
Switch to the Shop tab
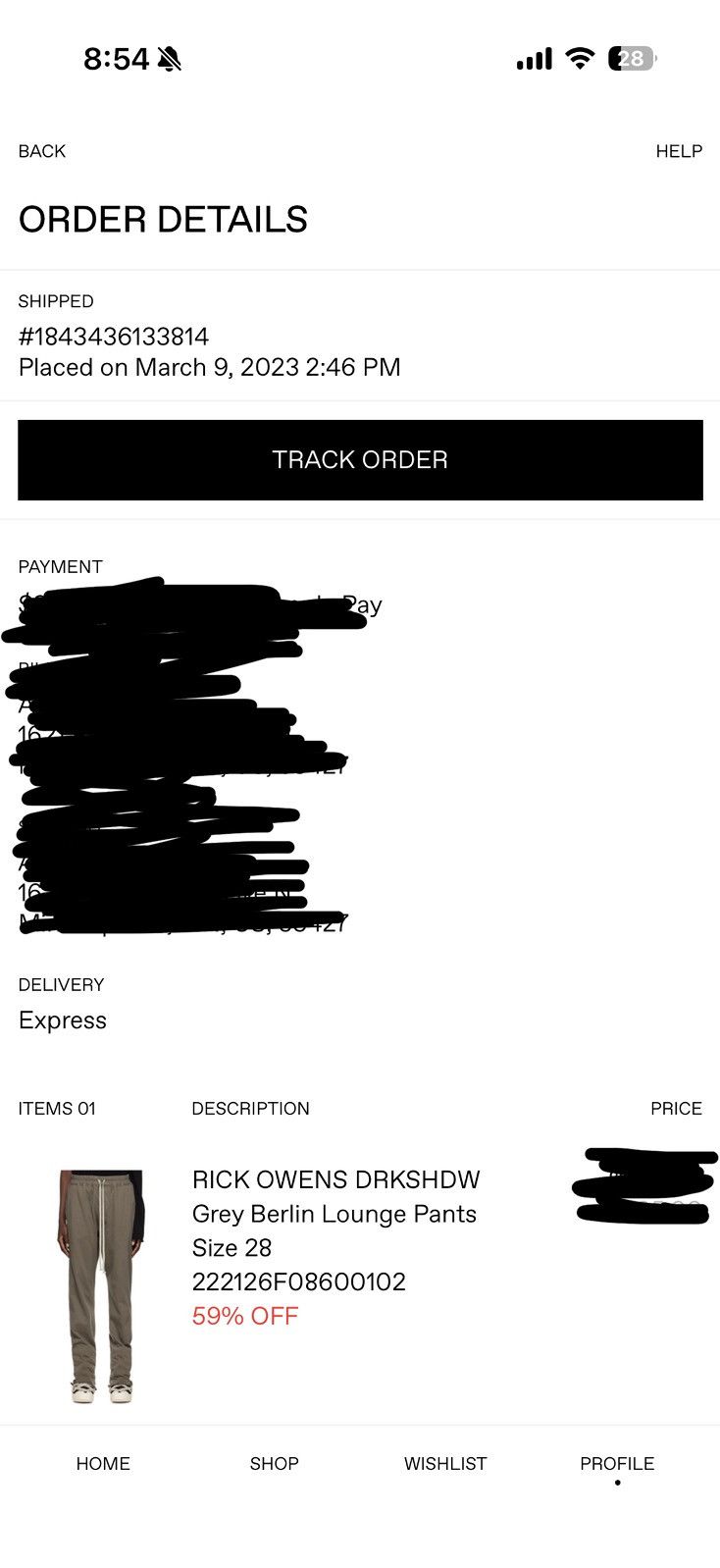(x=274, y=1463)
